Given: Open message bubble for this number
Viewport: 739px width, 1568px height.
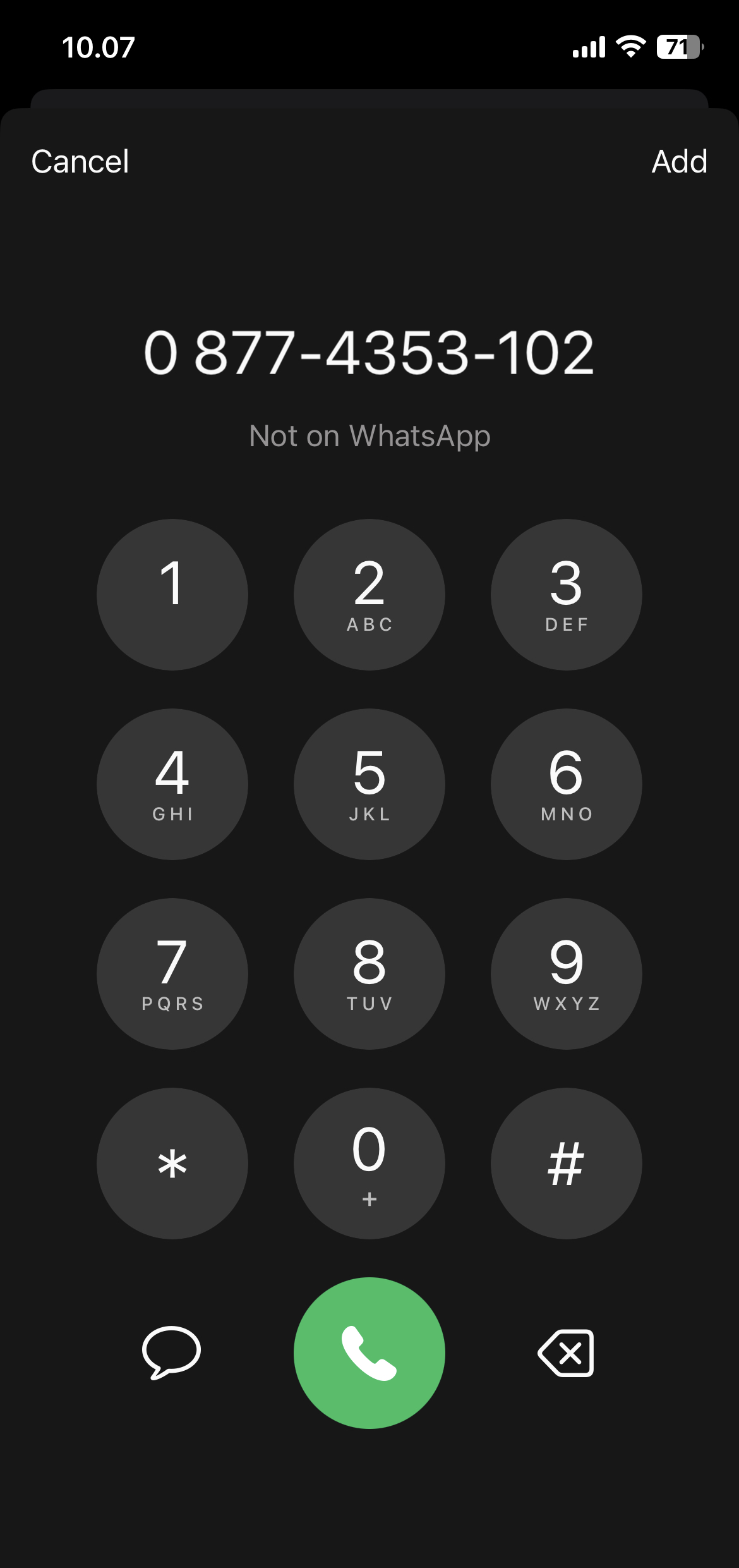Looking at the screenshot, I should click(171, 1352).
